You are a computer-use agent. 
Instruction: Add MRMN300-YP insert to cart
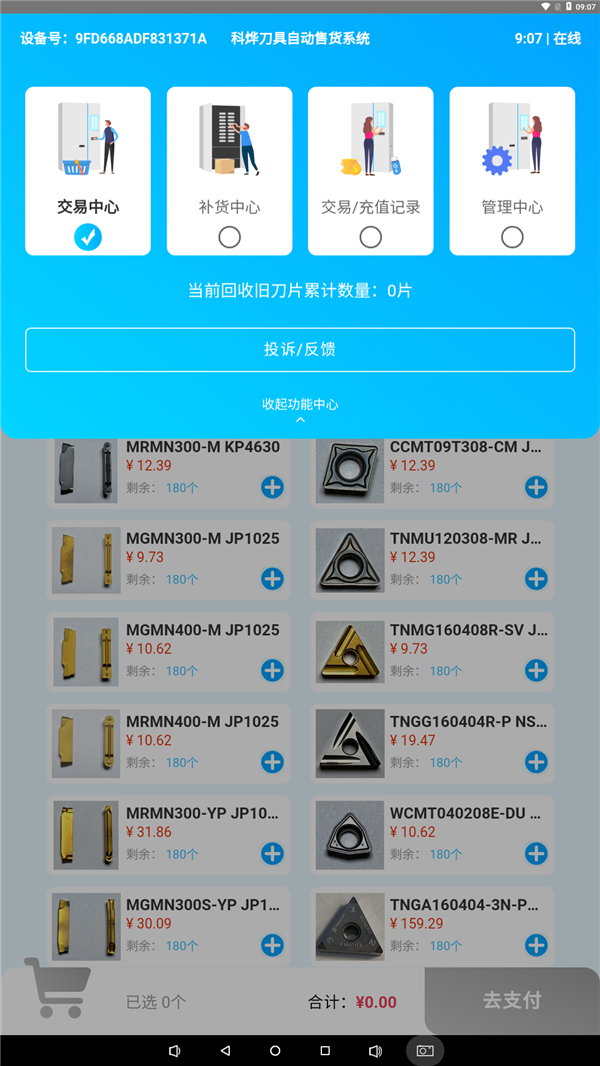click(272, 853)
